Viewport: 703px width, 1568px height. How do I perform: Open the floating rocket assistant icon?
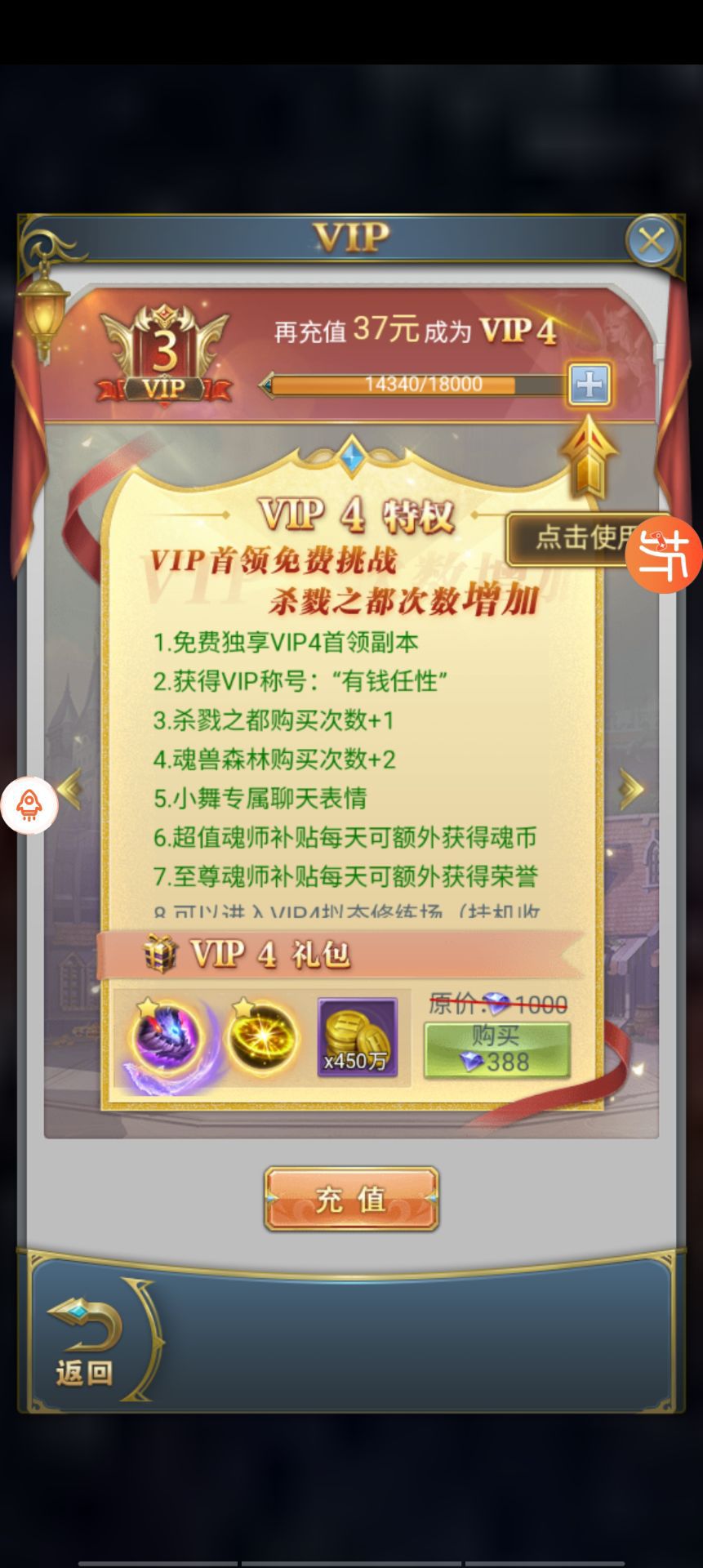(28, 805)
